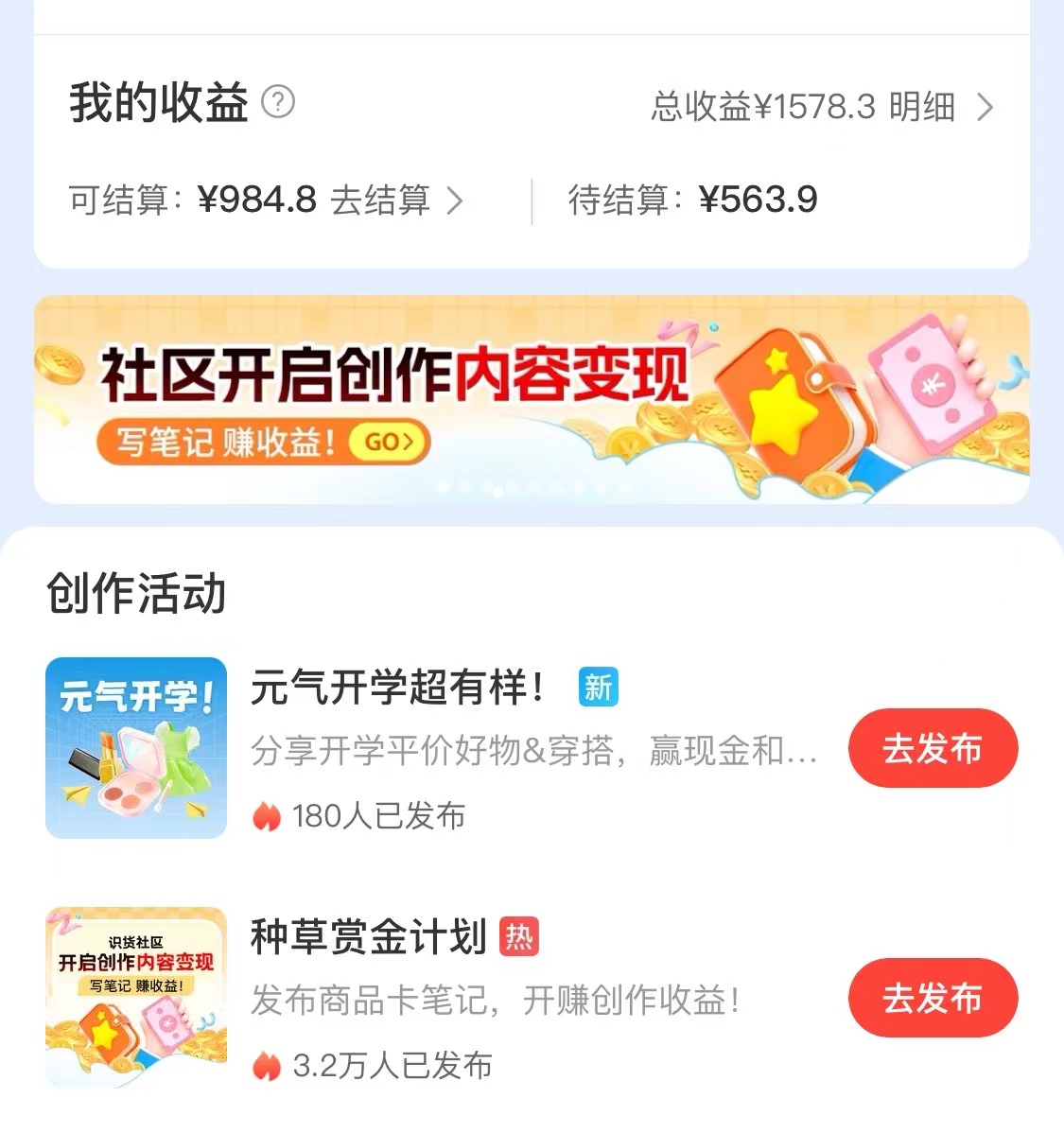Tap 去结算 to settle earnings

(x=395, y=200)
